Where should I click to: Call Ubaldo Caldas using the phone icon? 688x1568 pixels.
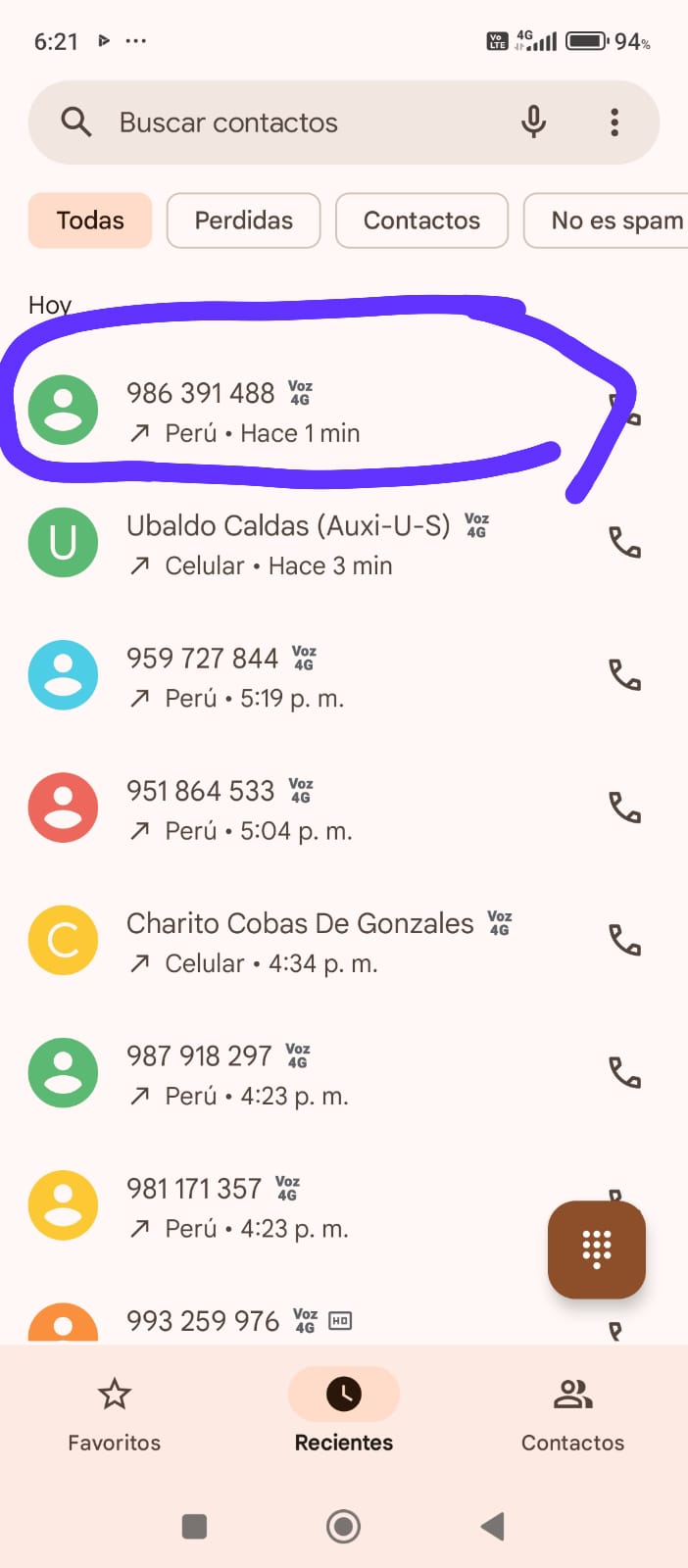[624, 542]
